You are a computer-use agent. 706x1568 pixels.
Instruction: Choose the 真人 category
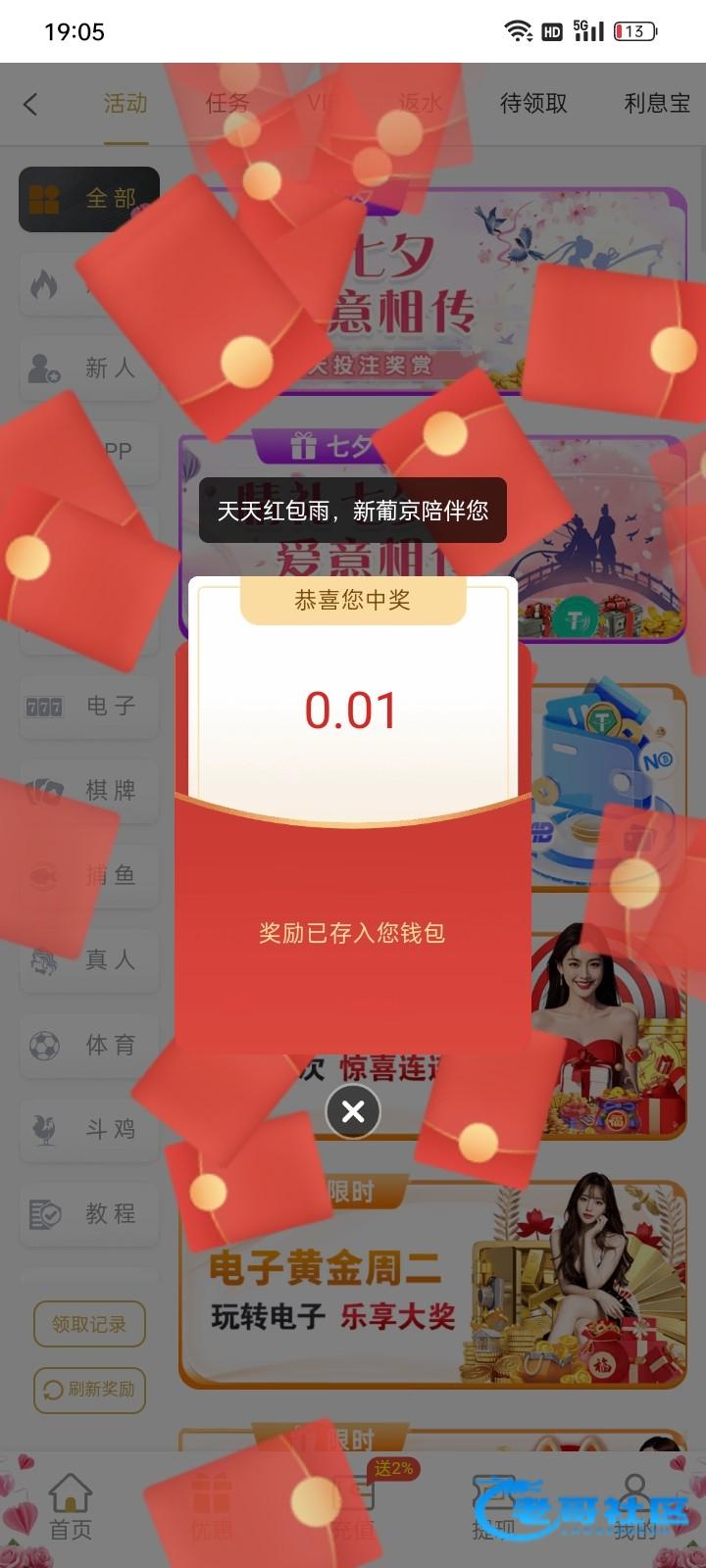pyautogui.click(x=89, y=959)
